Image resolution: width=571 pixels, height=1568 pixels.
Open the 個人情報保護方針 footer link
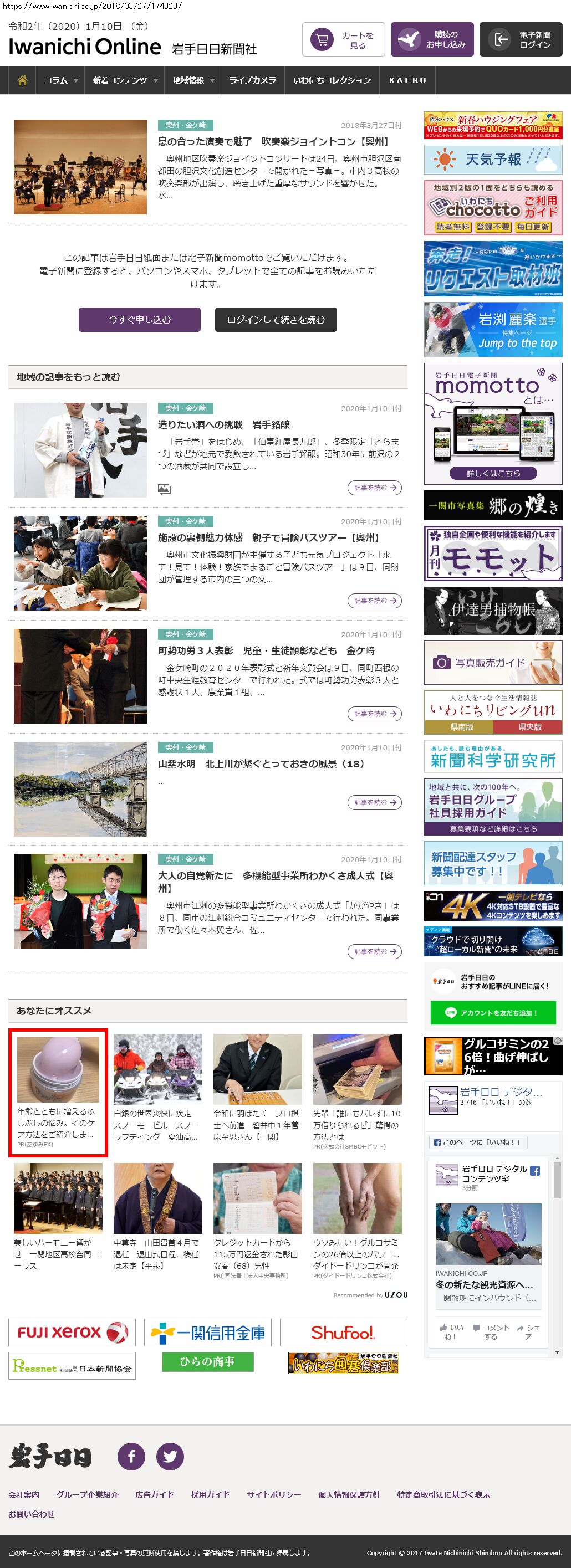pyautogui.click(x=349, y=1494)
